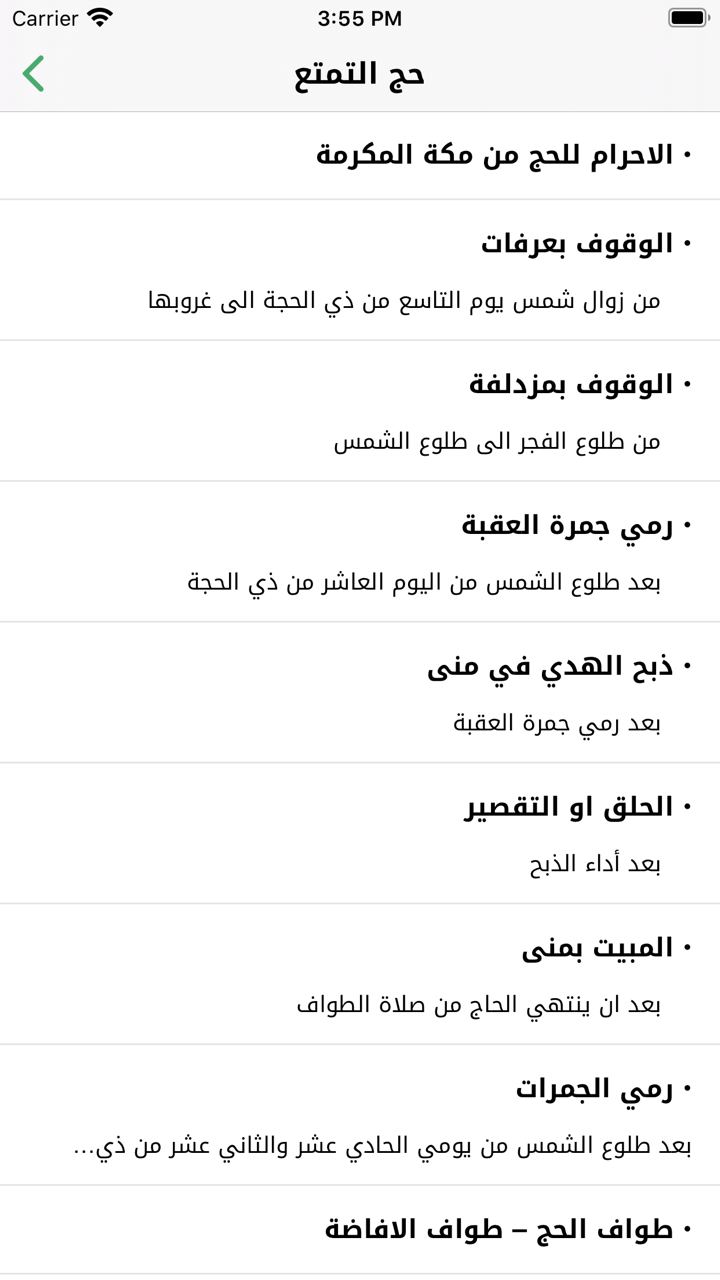Go back using the green arrow
The image size is (720, 1280).
tap(33, 74)
